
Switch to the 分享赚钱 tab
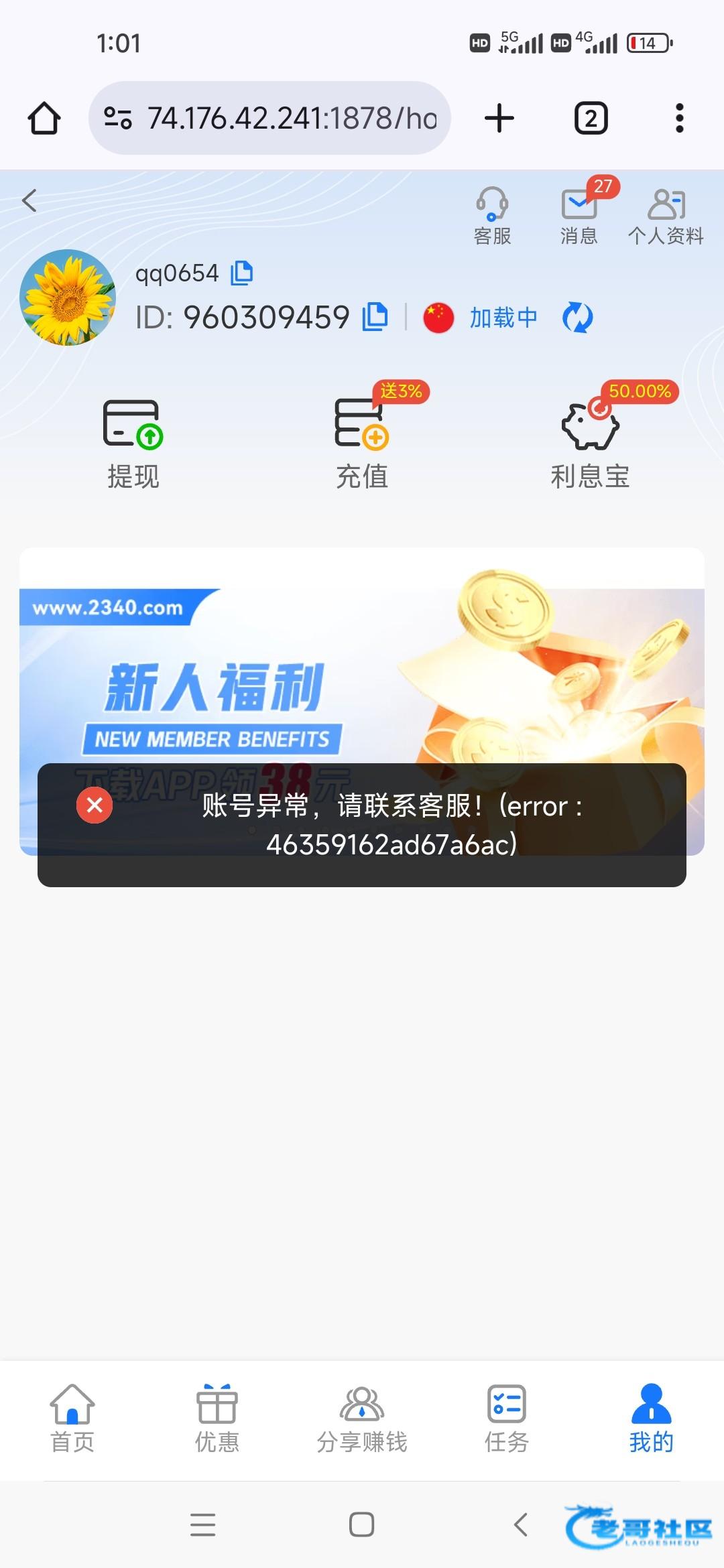click(x=362, y=1417)
